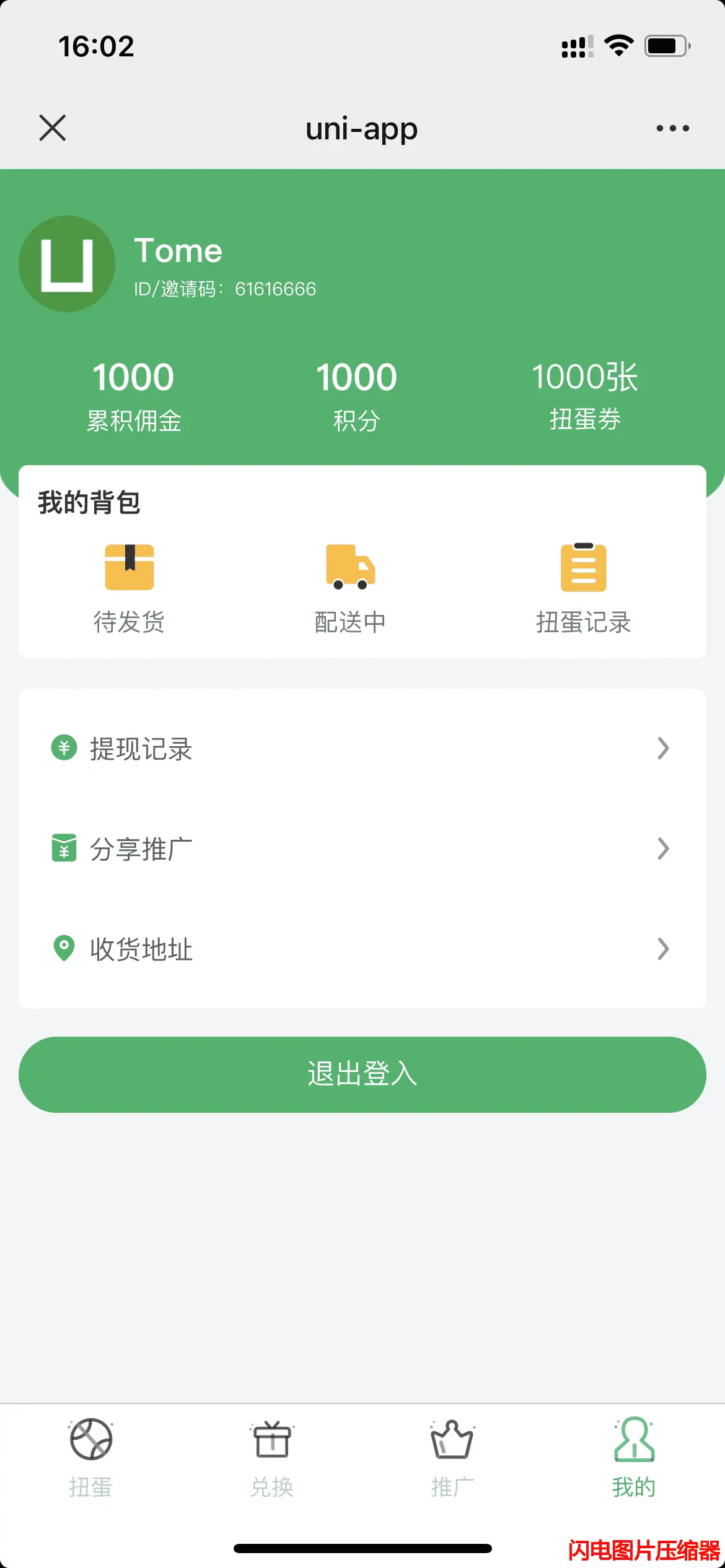Tap the 退出登入 logout button
Screen dimensions: 725x1568
click(x=362, y=1074)
